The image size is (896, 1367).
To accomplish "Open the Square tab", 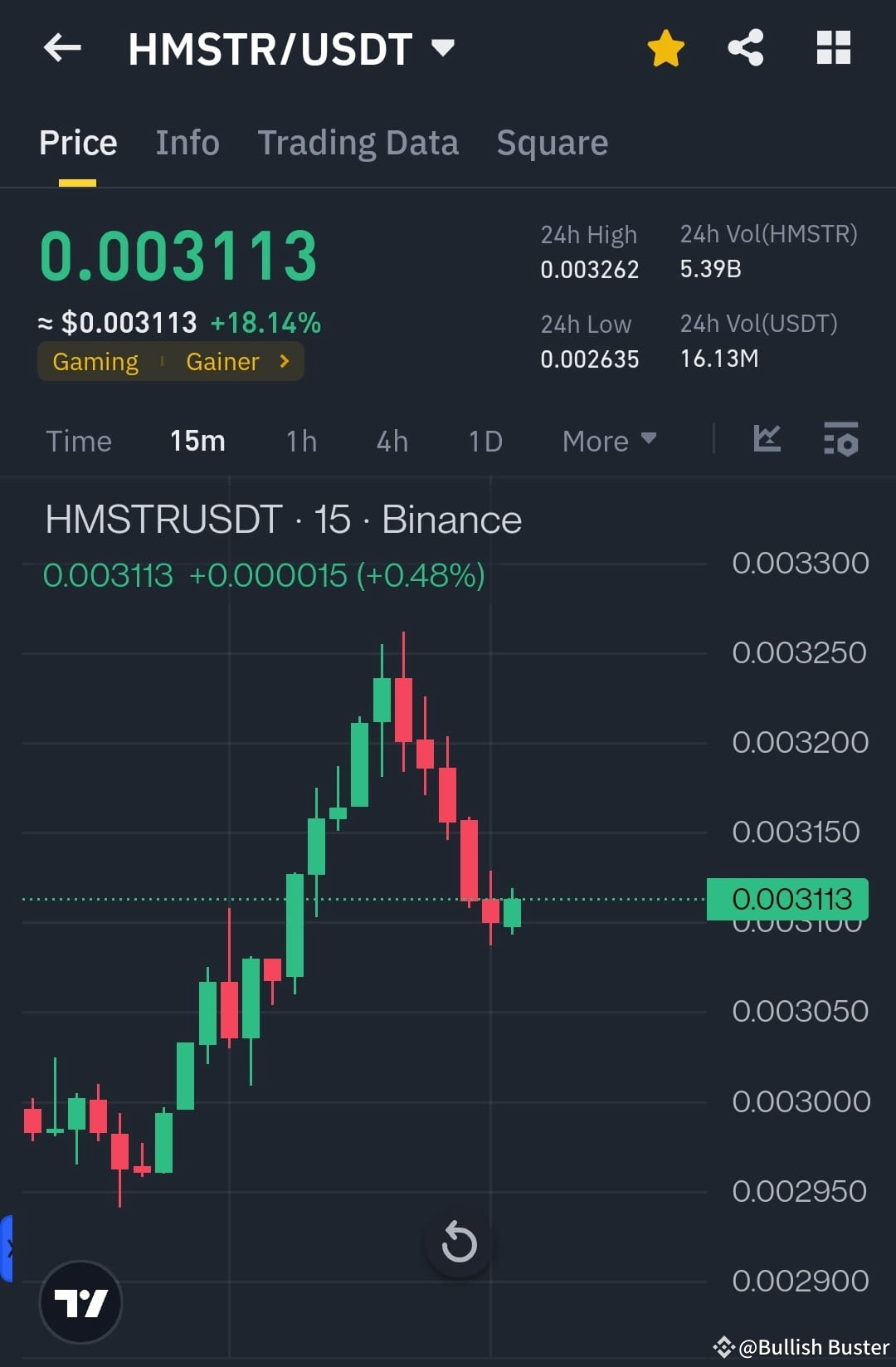I will pos(552,142).
